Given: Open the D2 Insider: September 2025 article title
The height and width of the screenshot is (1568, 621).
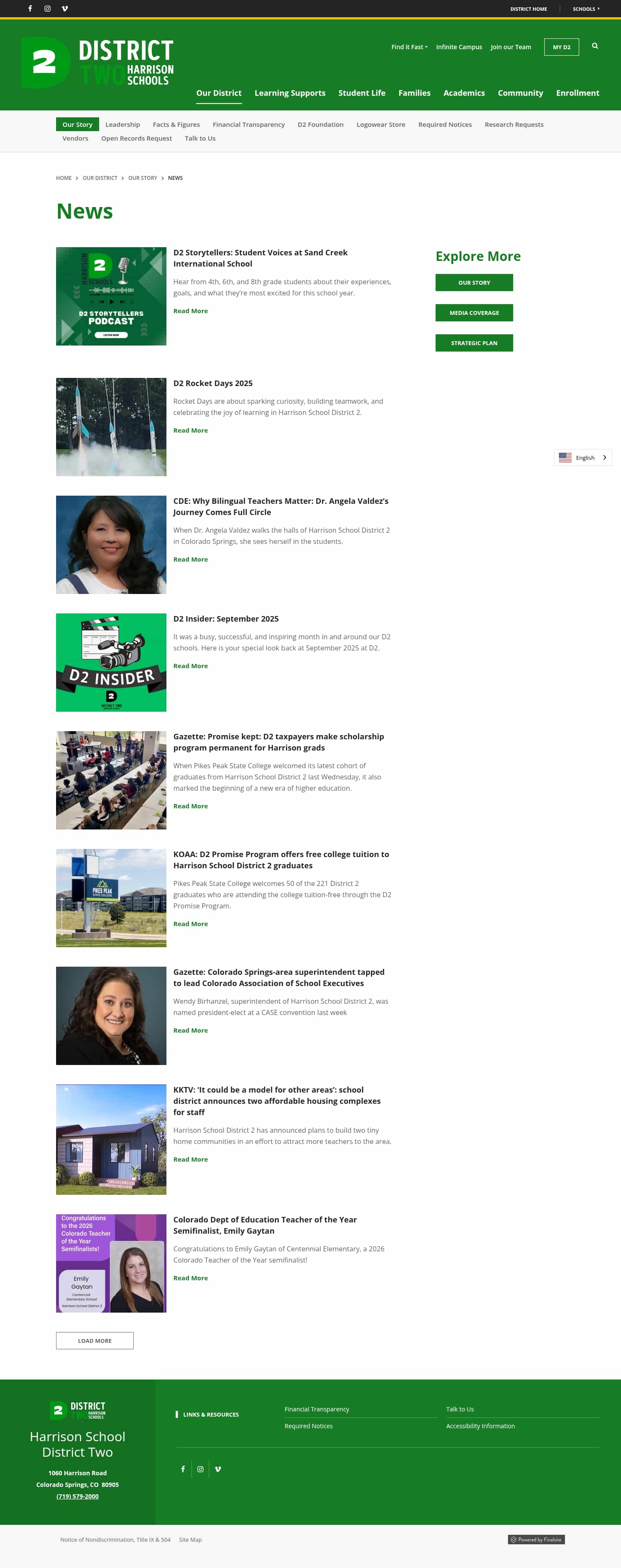Looking at the screenshot, I should pyautogui.click(x=225, y=619).
